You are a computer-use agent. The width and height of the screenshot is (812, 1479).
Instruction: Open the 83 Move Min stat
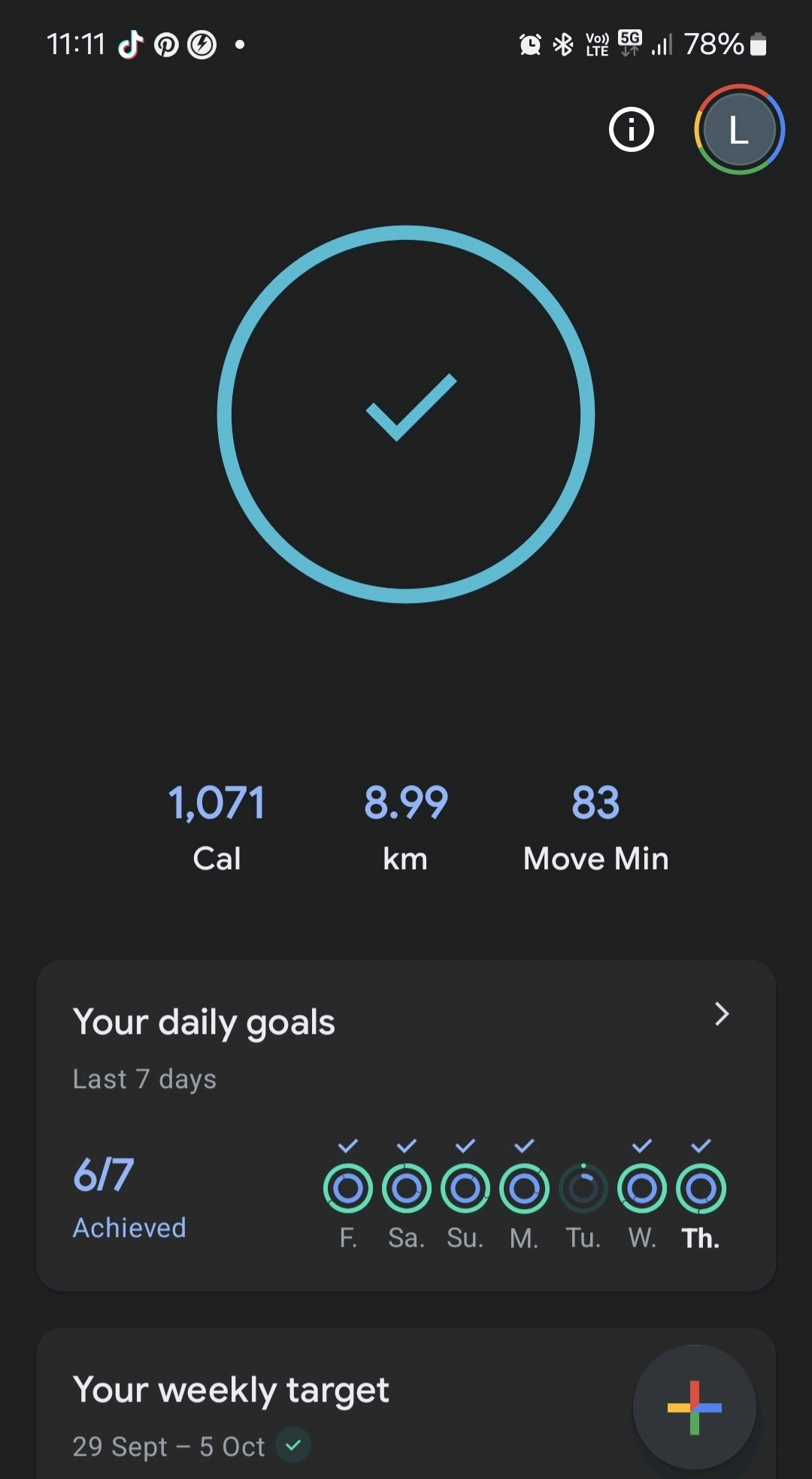[595, 826]
